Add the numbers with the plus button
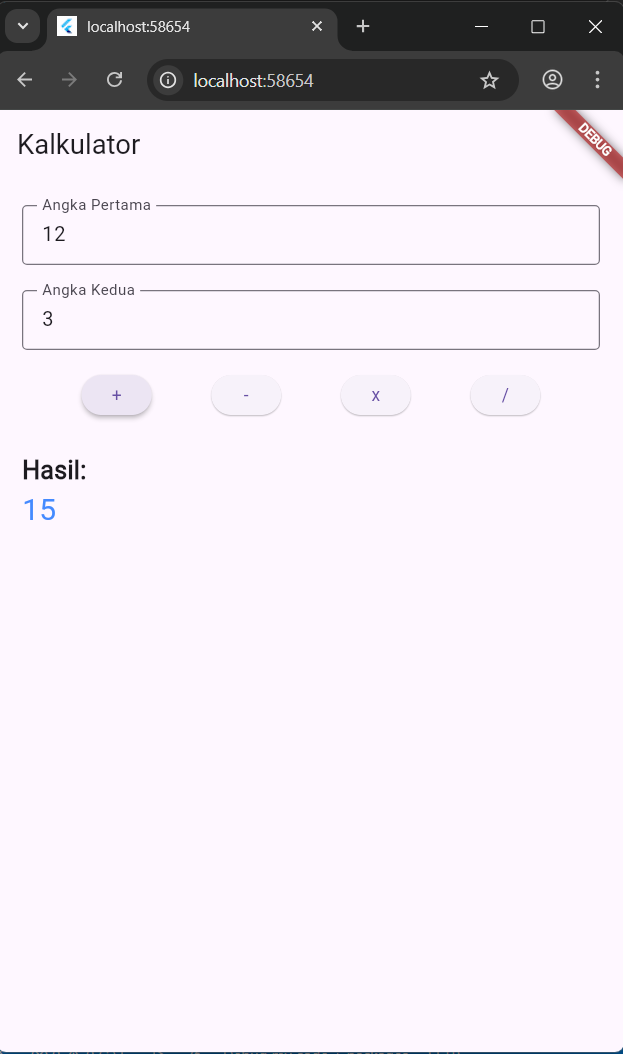 click(117, 395)
